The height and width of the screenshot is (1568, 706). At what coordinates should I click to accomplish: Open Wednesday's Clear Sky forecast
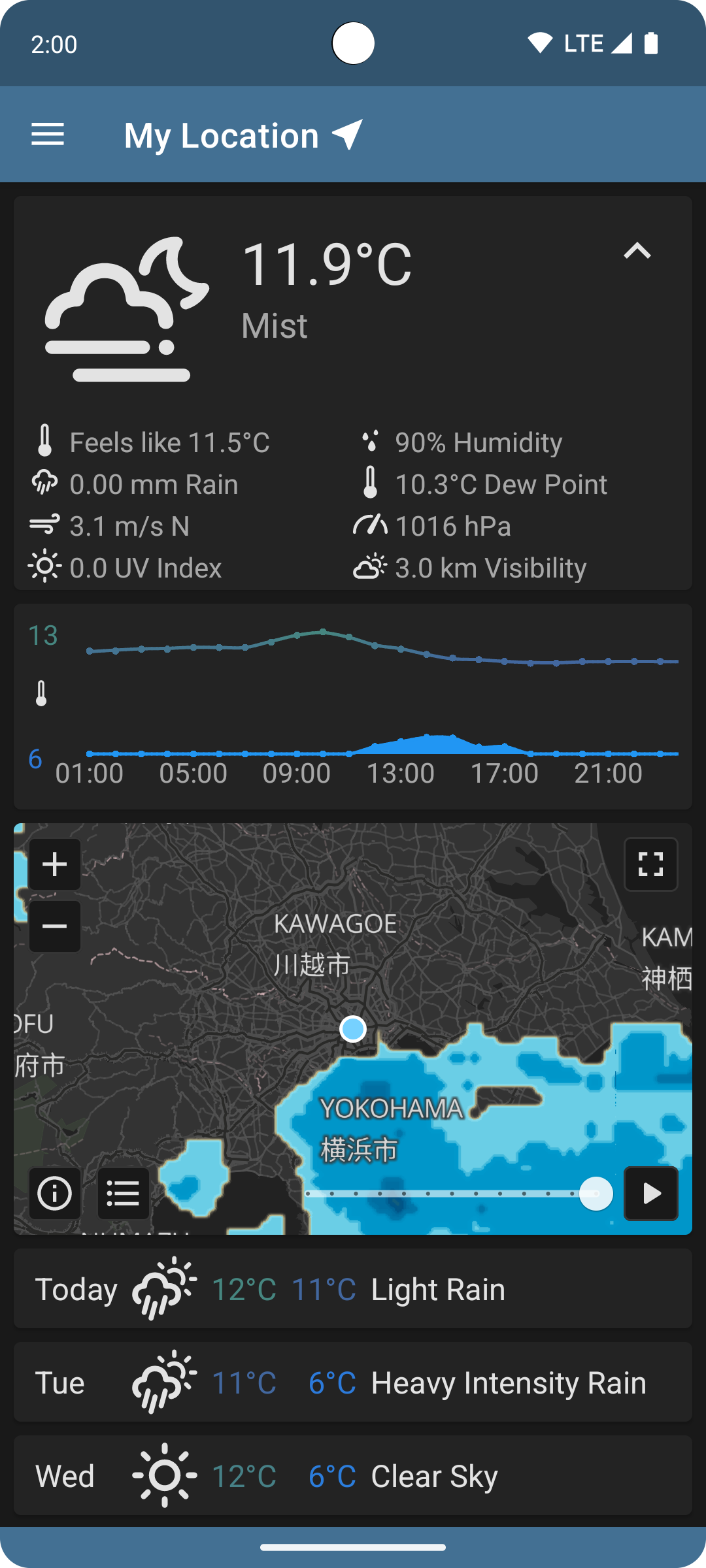353,1476
